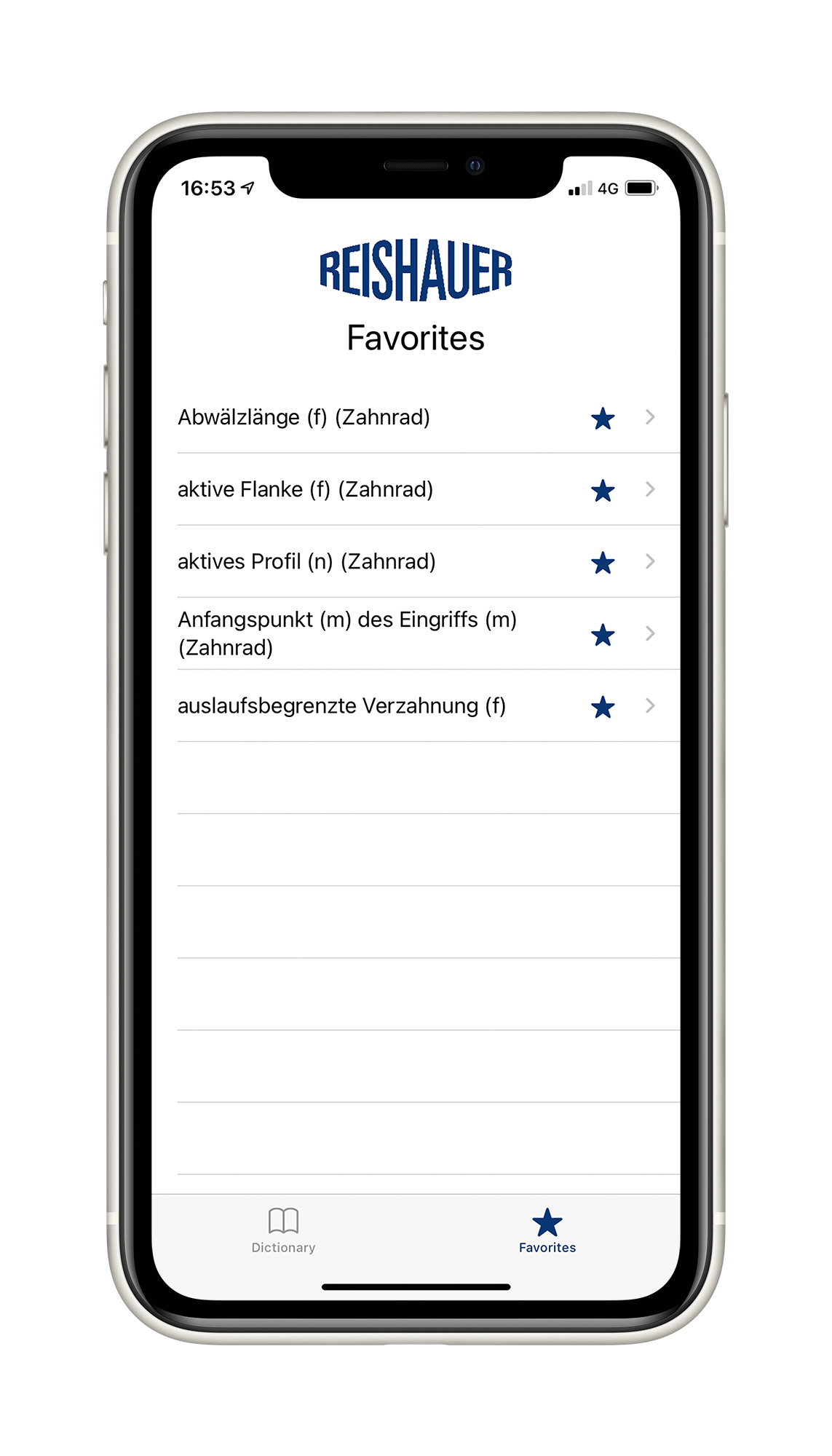Open the Anfangspunkt des Eingriffs entry
Image resolution: width=832 pixels, height=1456 pixels.
(x=416, y=633)
